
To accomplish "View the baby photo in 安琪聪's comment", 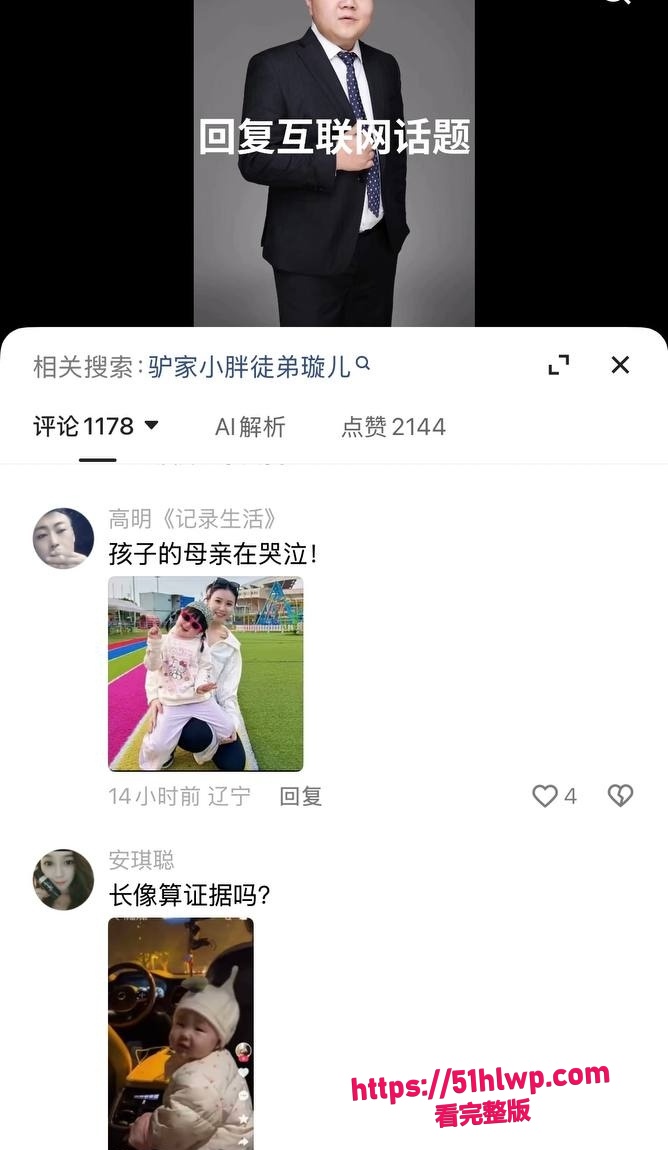I will 181,1033.
